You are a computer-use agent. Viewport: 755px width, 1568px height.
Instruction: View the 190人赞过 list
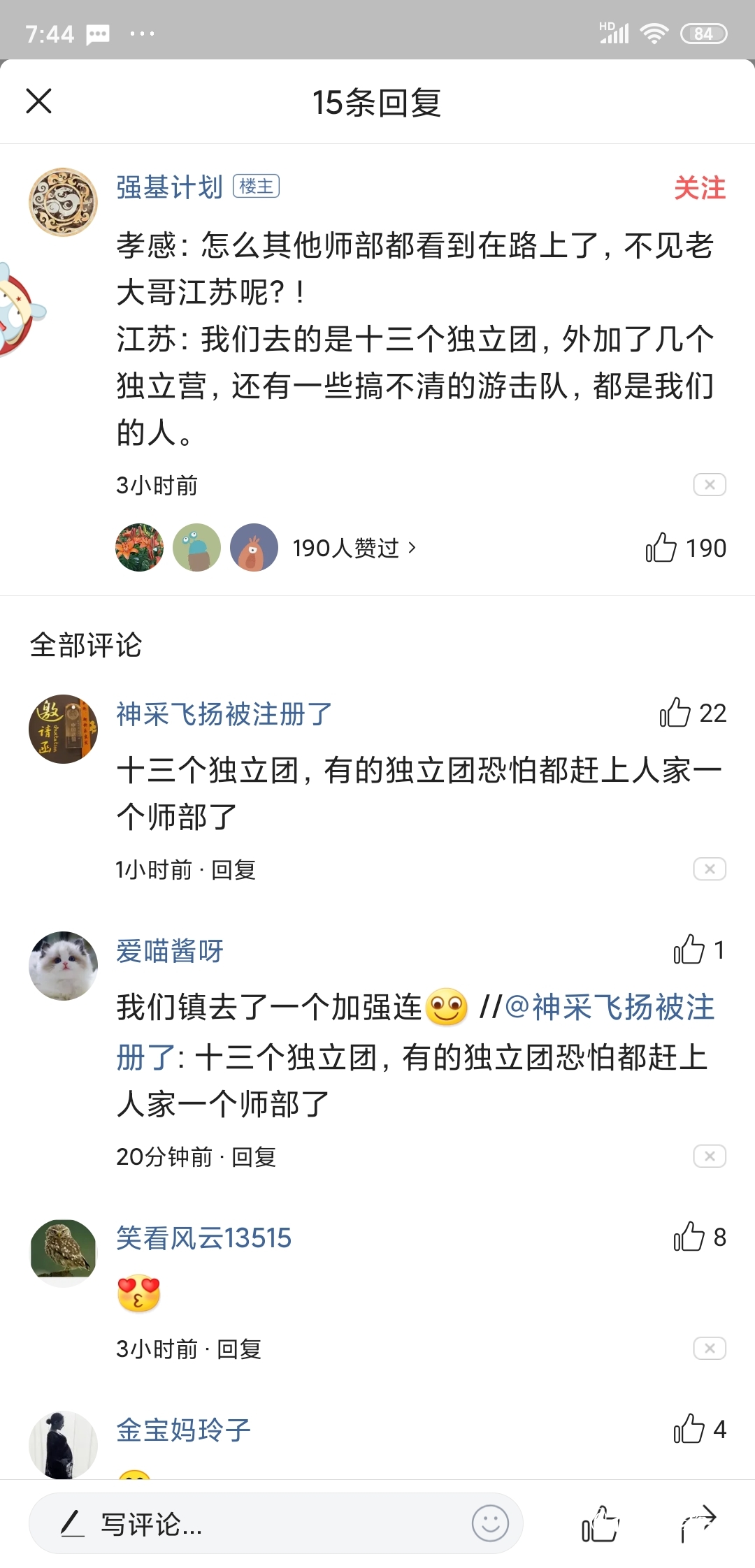pos(353,548)
